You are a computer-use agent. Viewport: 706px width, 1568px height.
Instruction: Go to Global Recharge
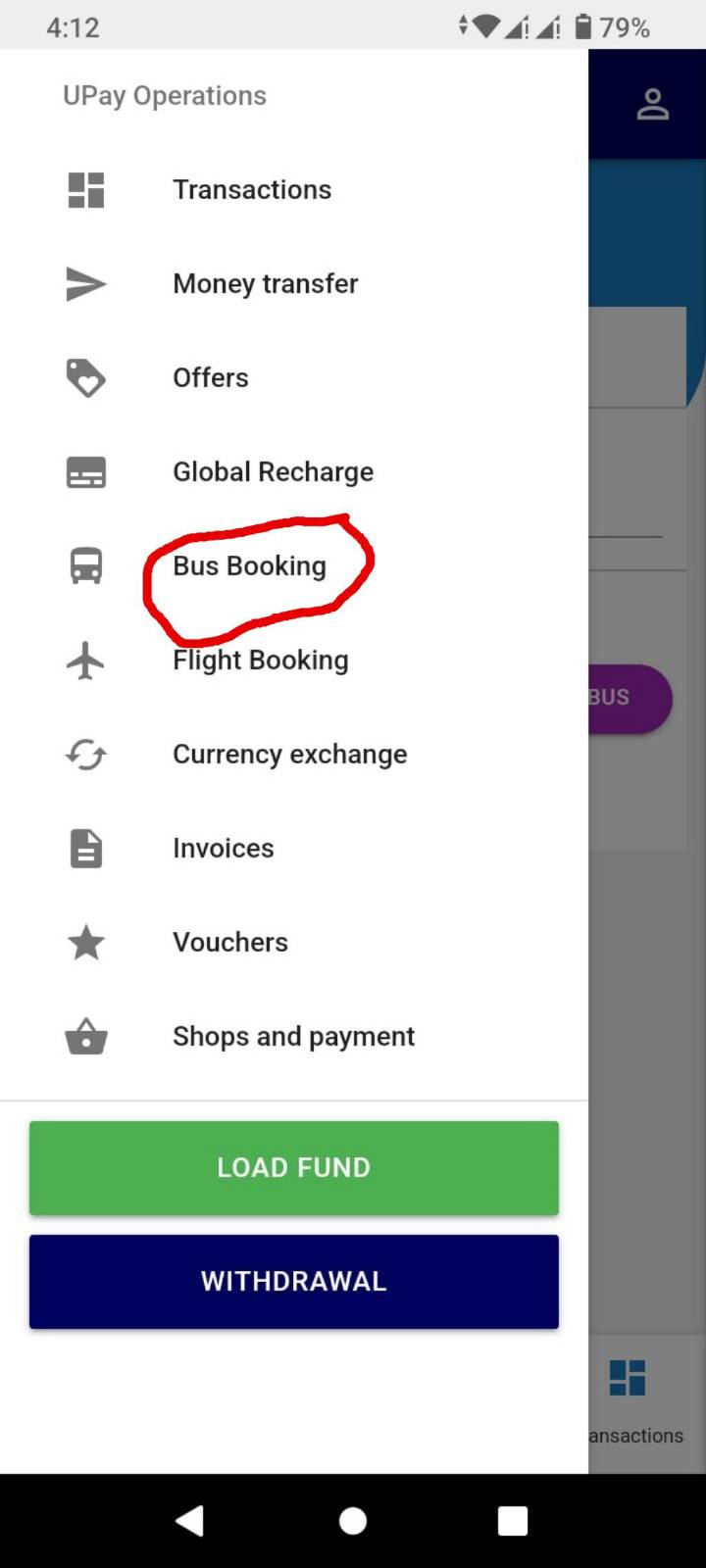click(x=273, y=472)
